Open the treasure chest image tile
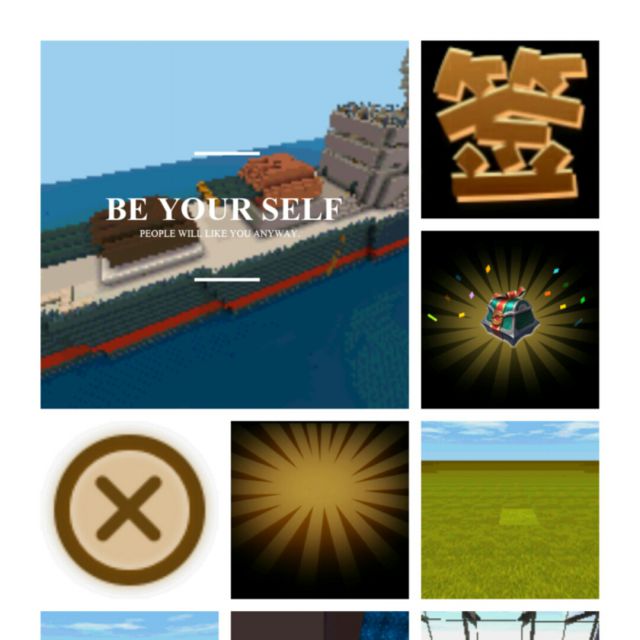 point(510,319)
